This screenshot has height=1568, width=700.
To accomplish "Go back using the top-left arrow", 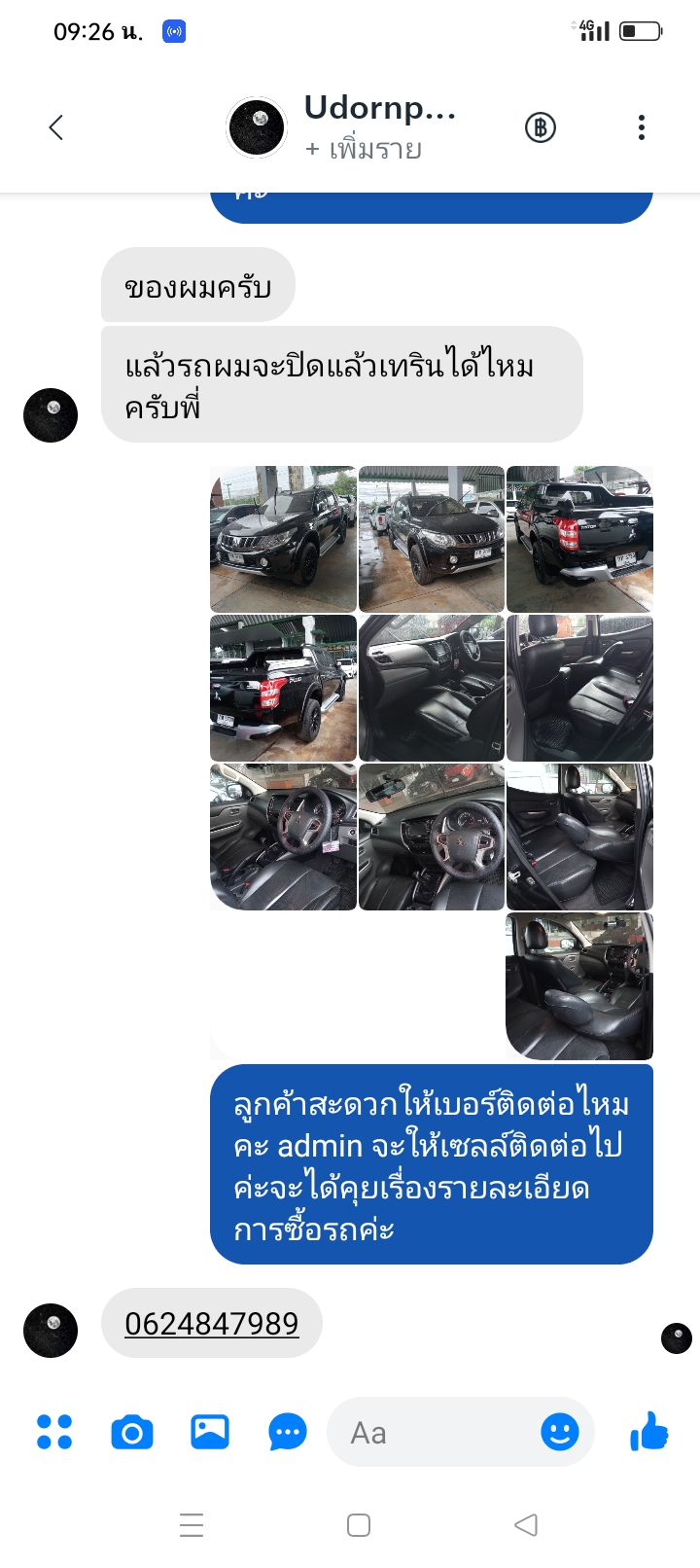I will (x=55, y=127).
